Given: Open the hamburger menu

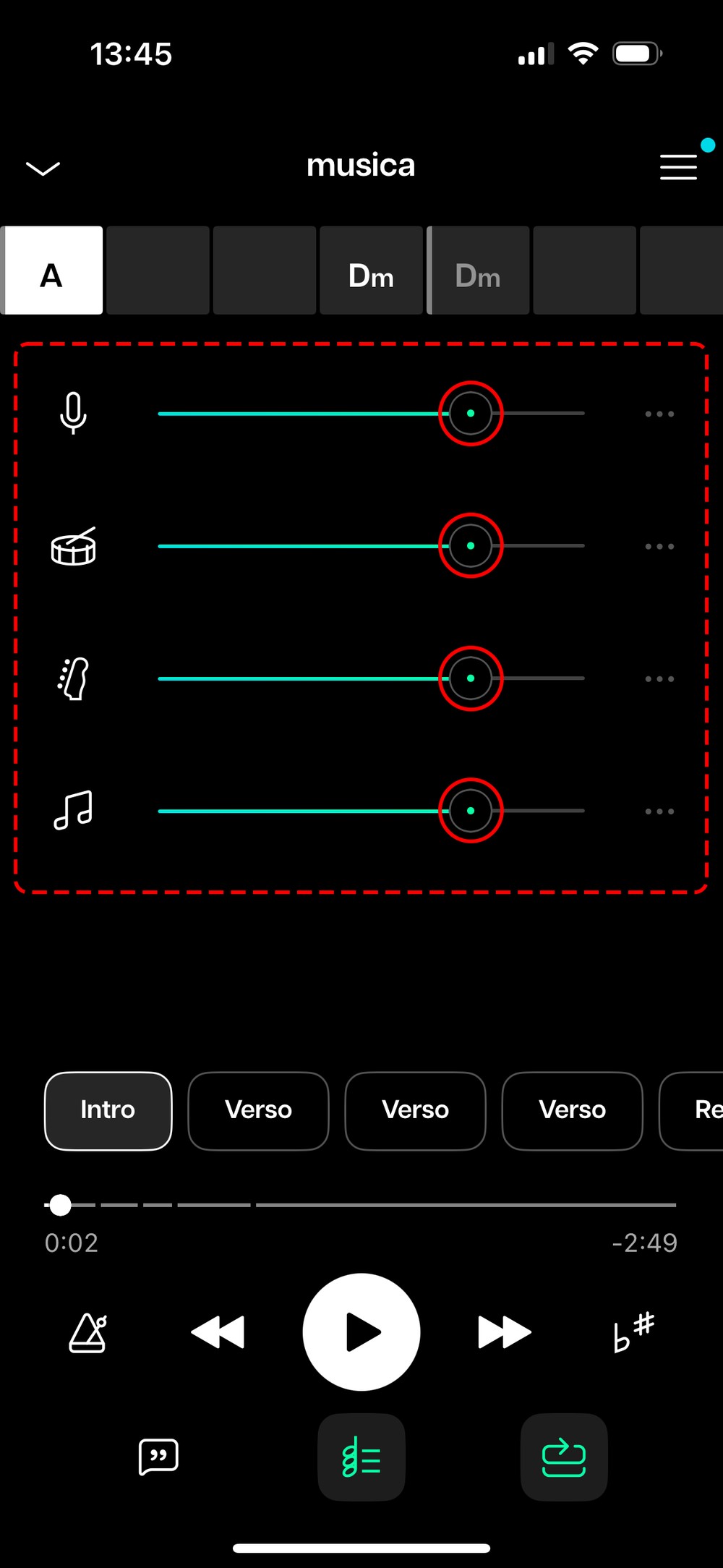Looking at the screenshot, I should 678,166.
